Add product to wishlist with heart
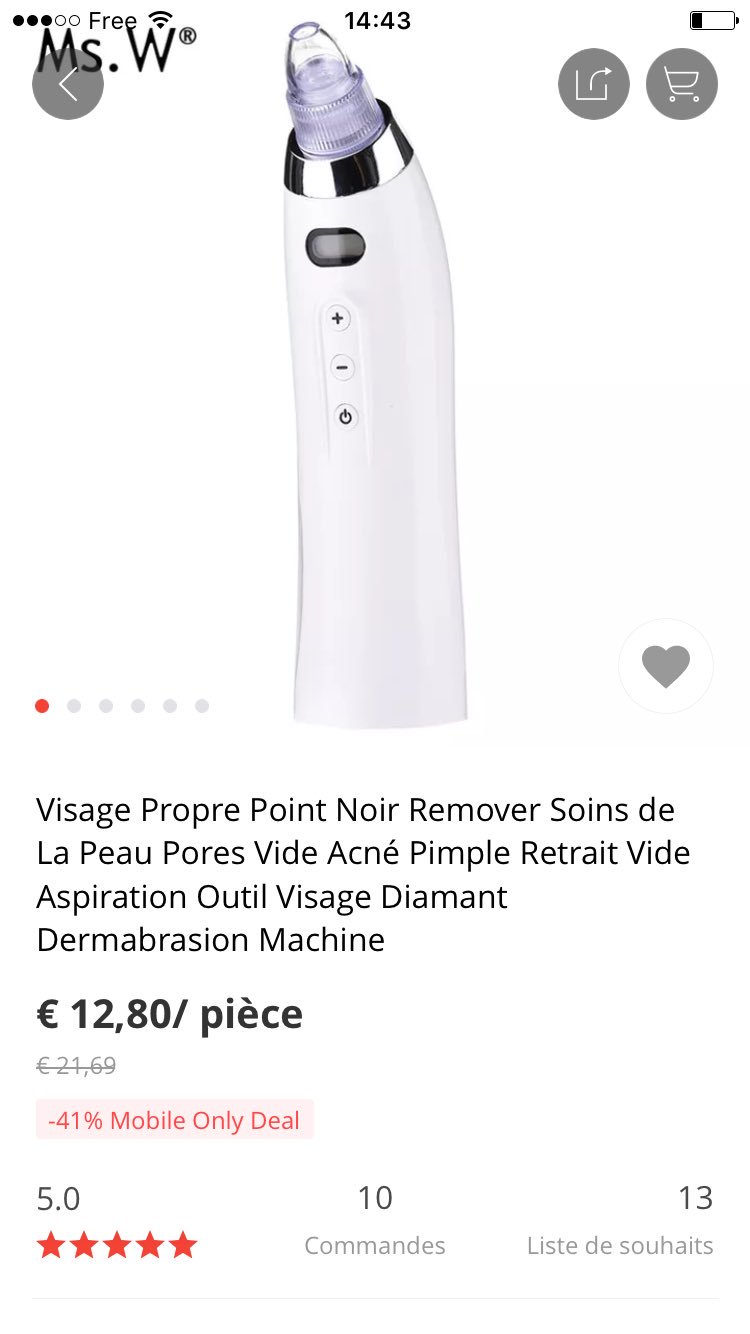The height and width of the screenshot is (1334, 750). pyautogui.click(x=665, y=666)
